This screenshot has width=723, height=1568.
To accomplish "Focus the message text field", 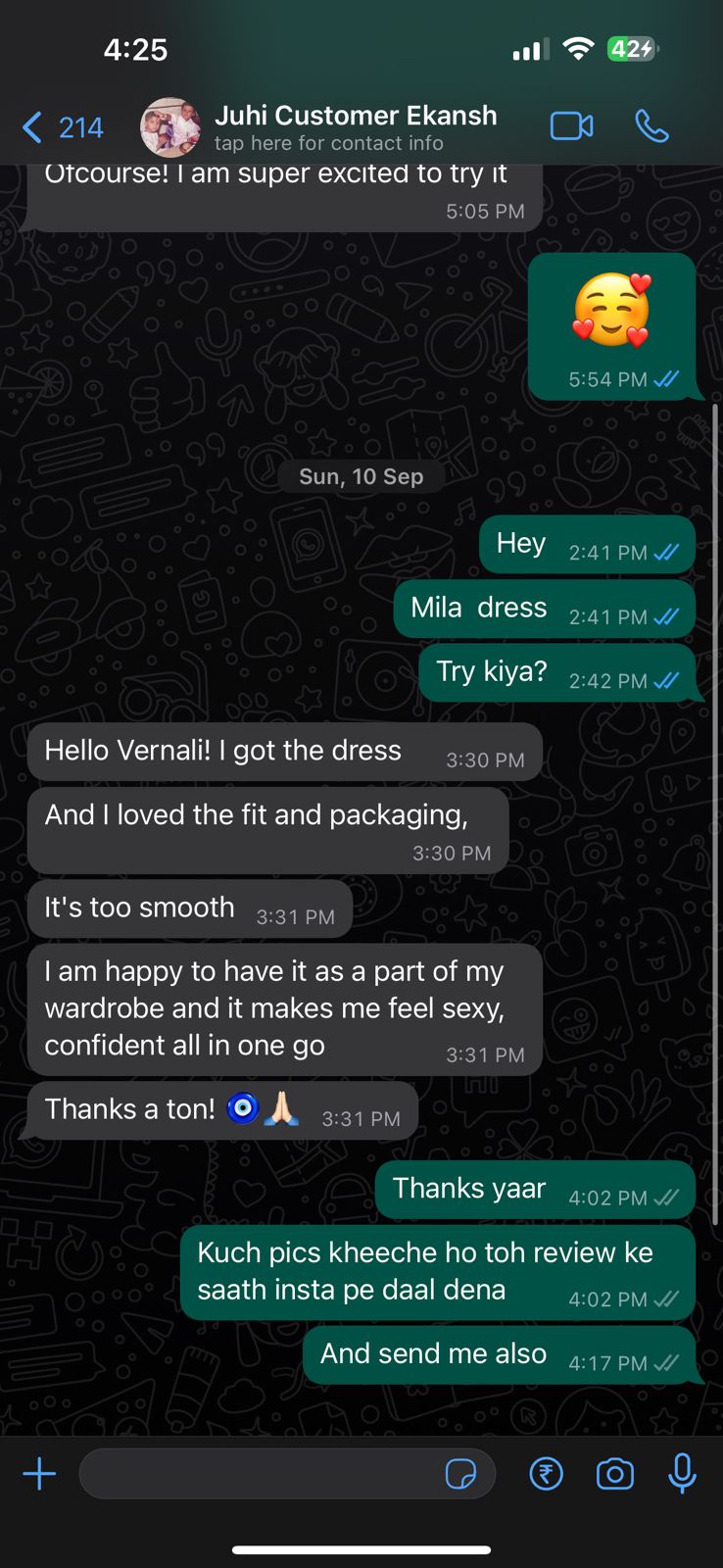I will [255, 1474].
